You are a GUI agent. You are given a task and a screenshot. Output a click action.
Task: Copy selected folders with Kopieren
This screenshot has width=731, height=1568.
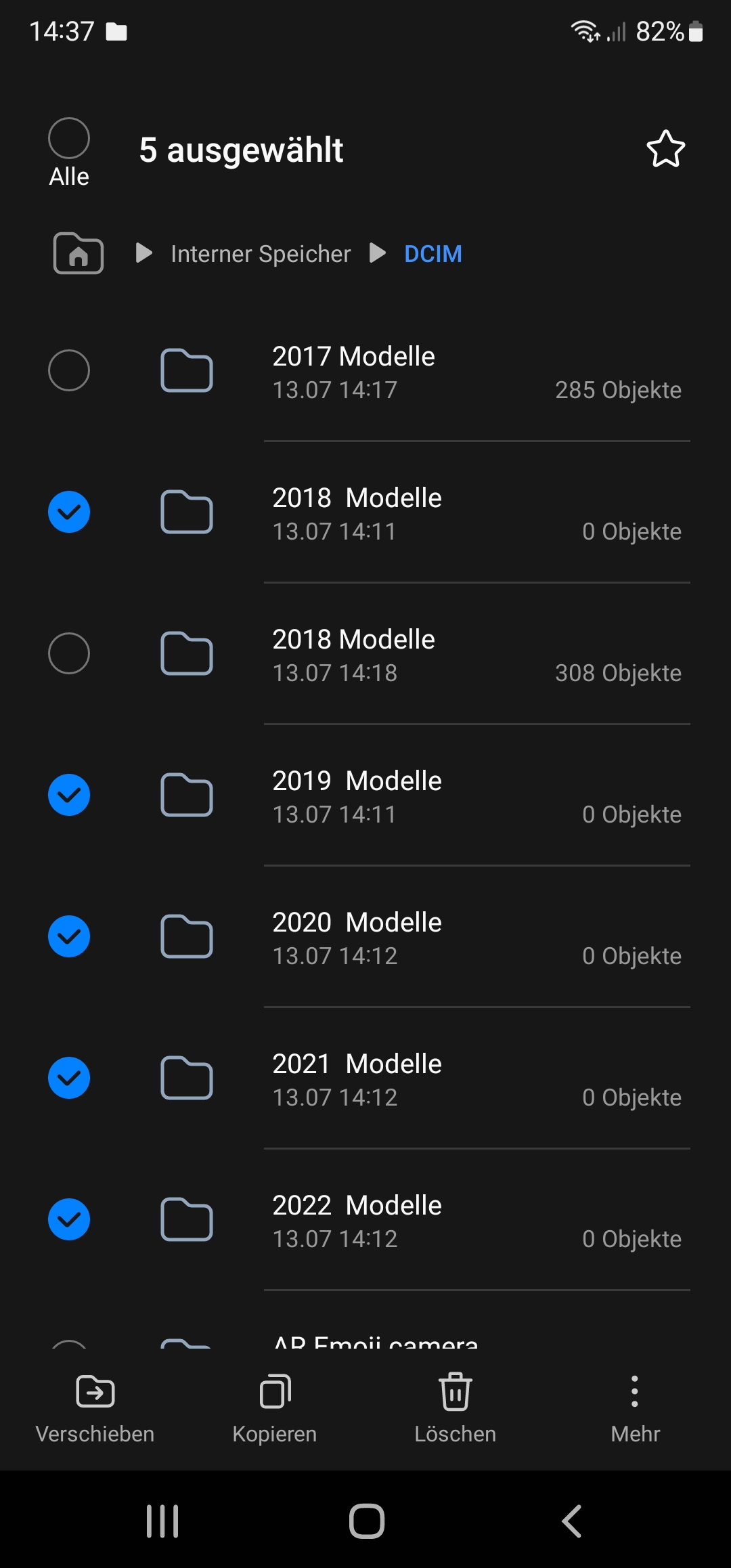click(275, 1407)
